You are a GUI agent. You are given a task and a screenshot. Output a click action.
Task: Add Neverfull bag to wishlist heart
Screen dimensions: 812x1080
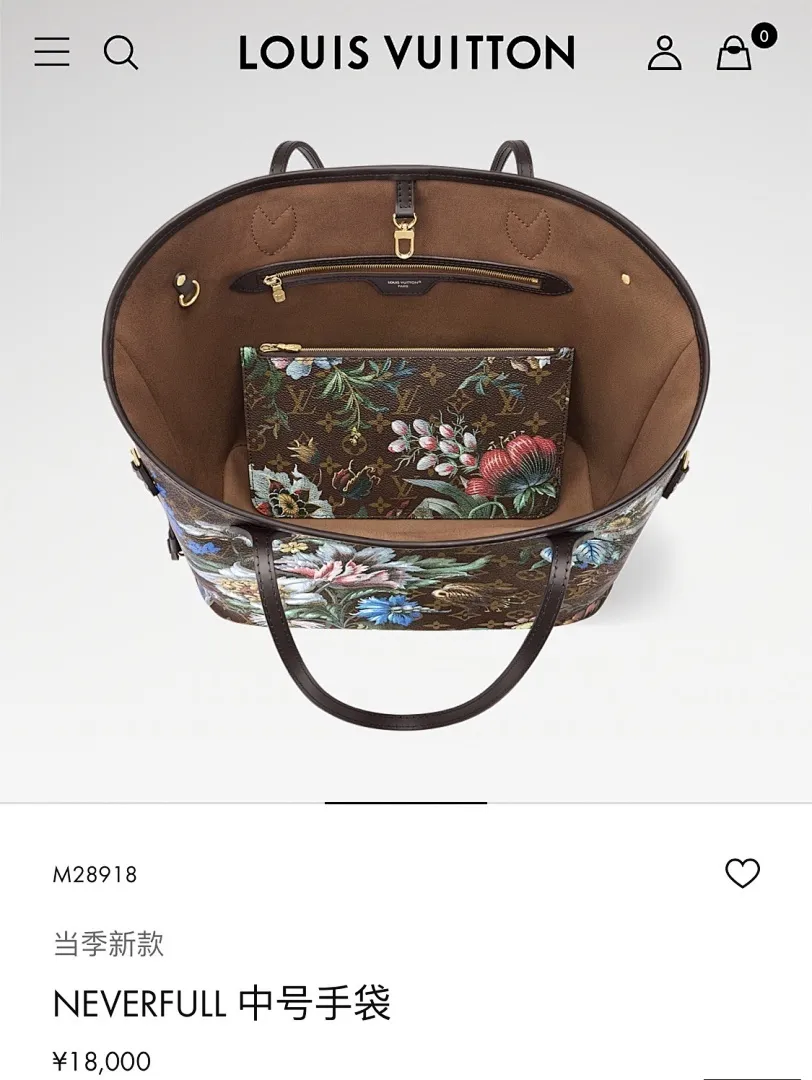click(742, 873)
